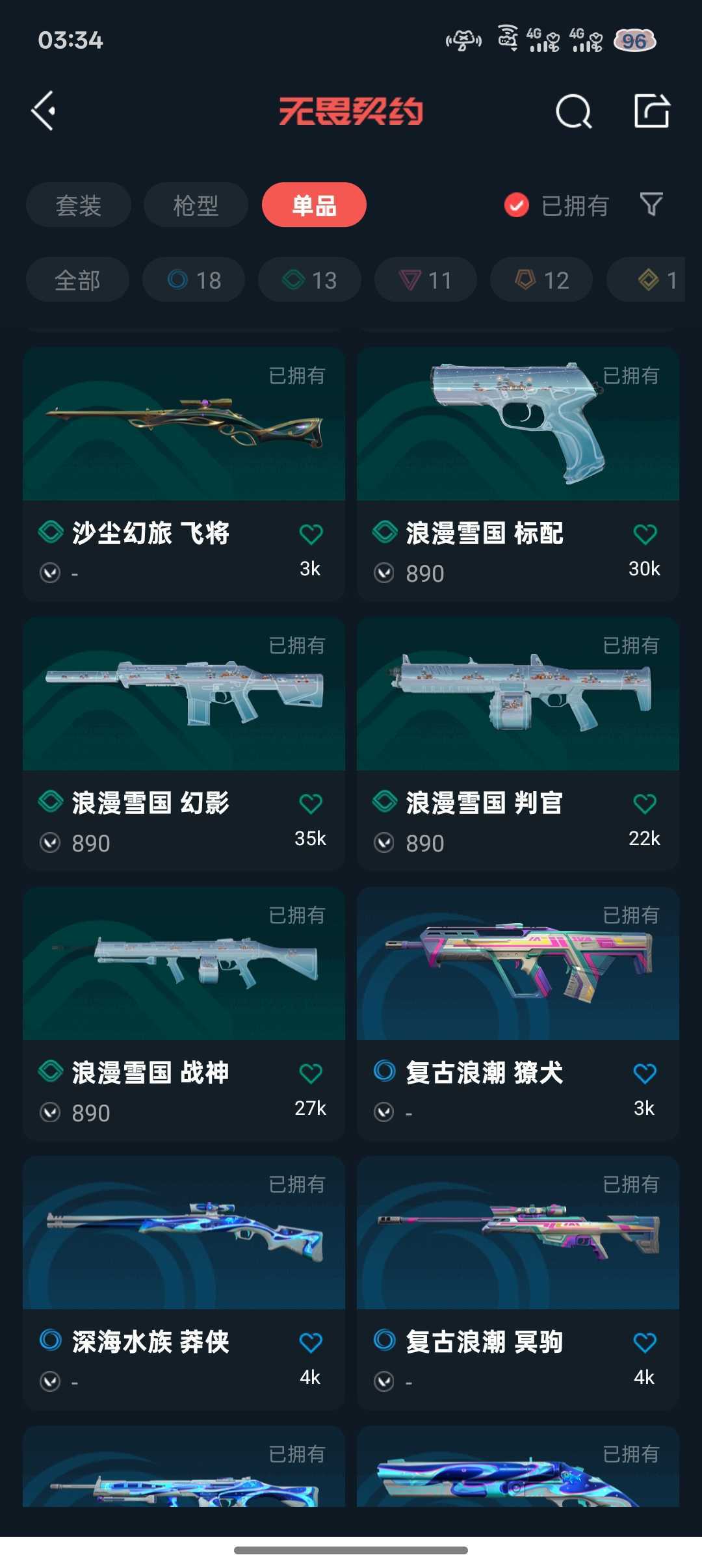Like the 浪漫雪国 标配 skin
This screenshot has height=1568, width=702.
[645, 534]
